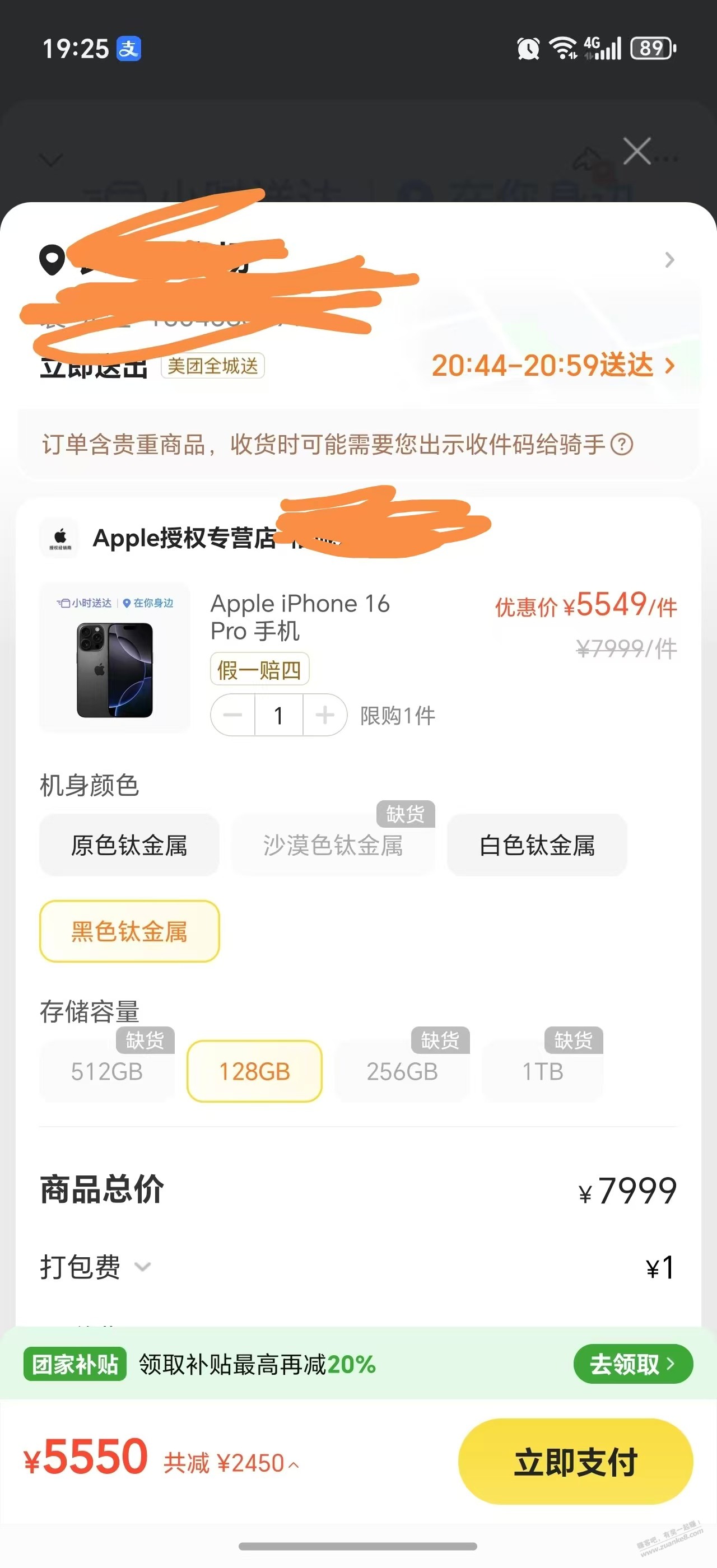Screen dimensions: 717x1568
Task: Decrease quantity with the minus button
Action: tap(233, 715)
